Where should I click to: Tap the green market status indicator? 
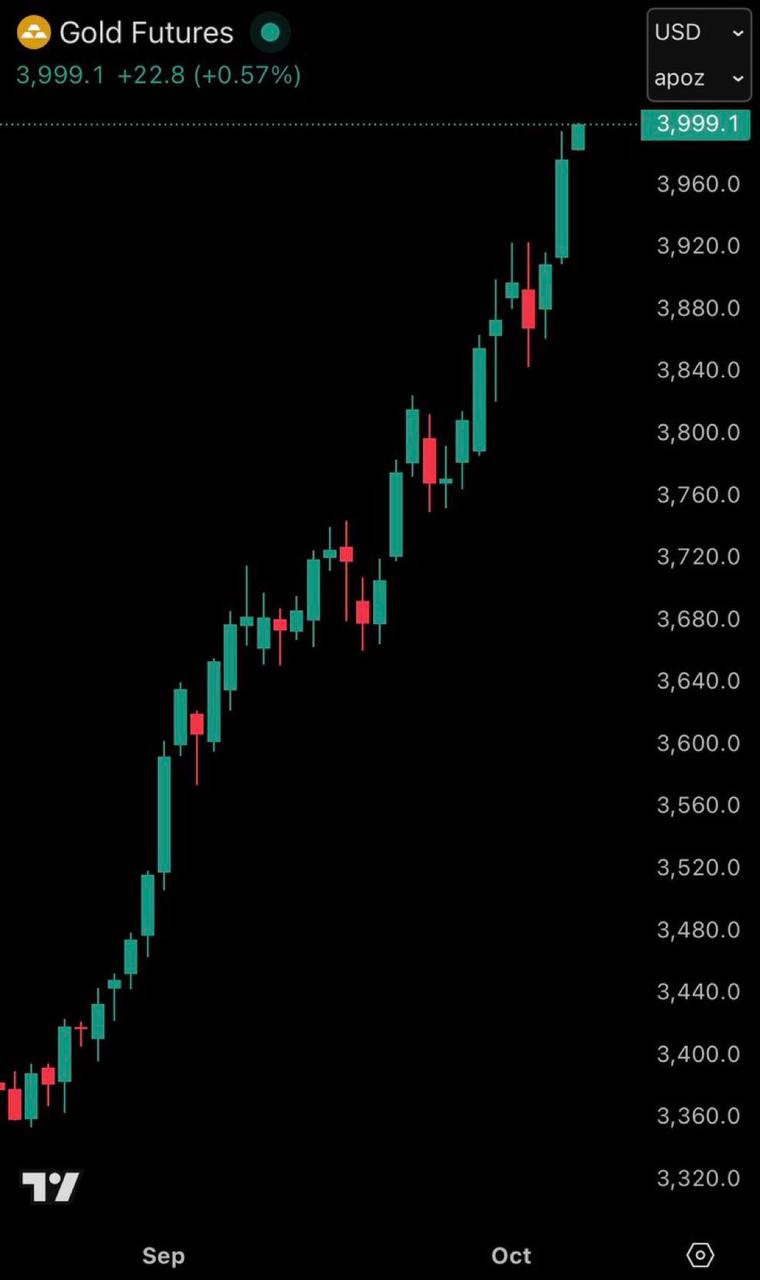pyautogui.click(x=270, y=33)
